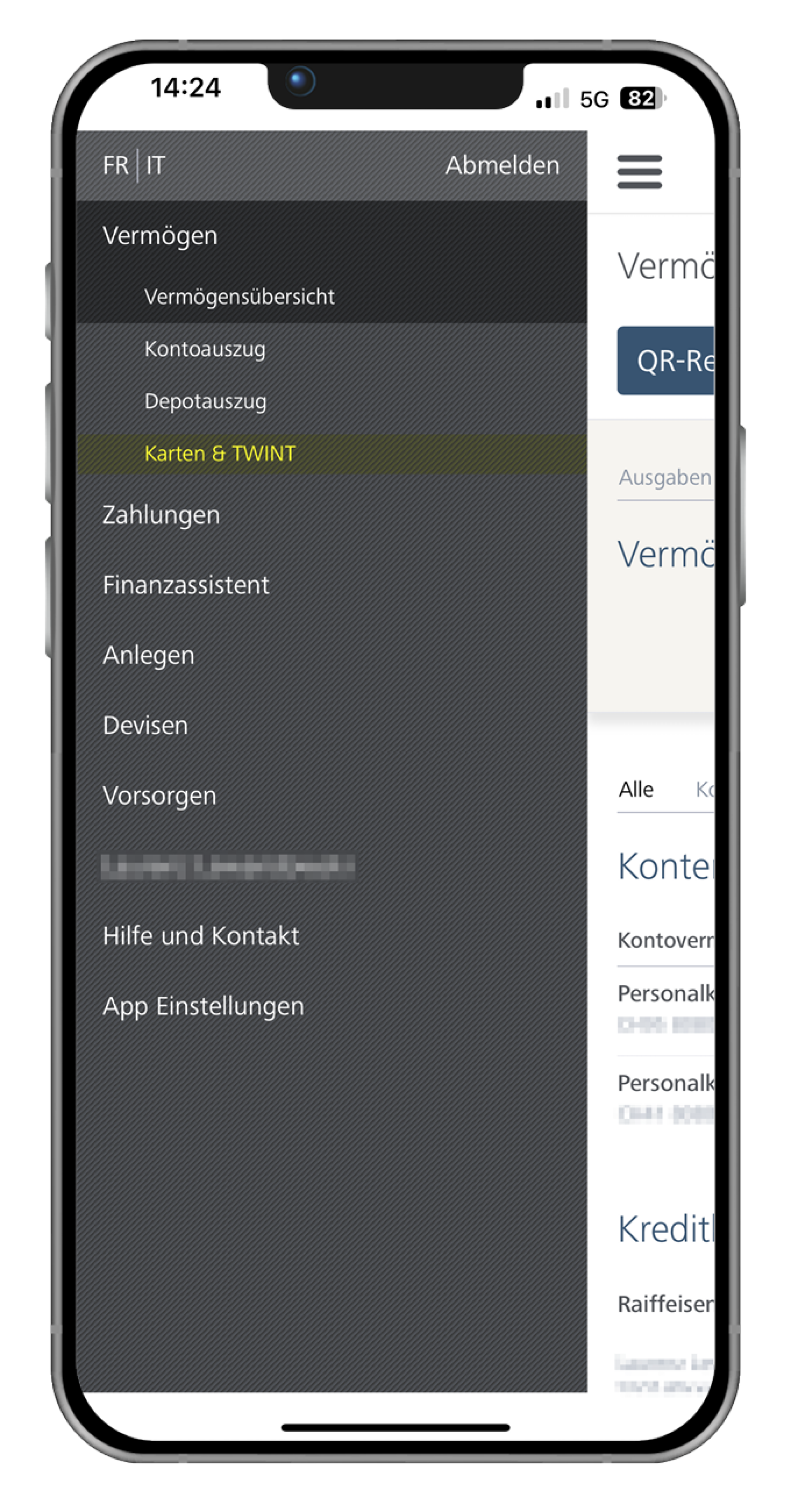
Task: Open Vermögensübersicht
Action: click(x=239, y=297)
